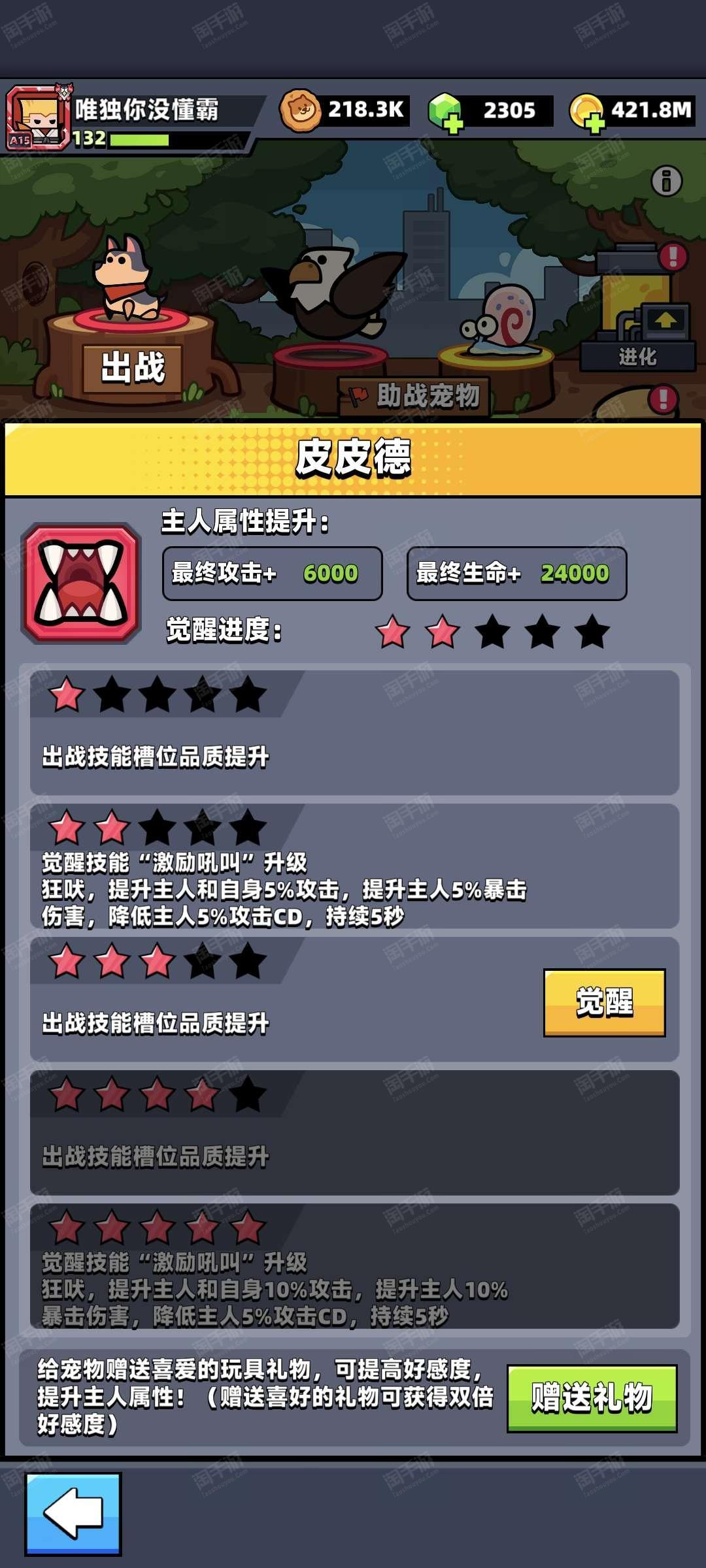Tap the red fangs skill icon
The height and width of the screenshot is (1568, 706).
tap(81, 583)
